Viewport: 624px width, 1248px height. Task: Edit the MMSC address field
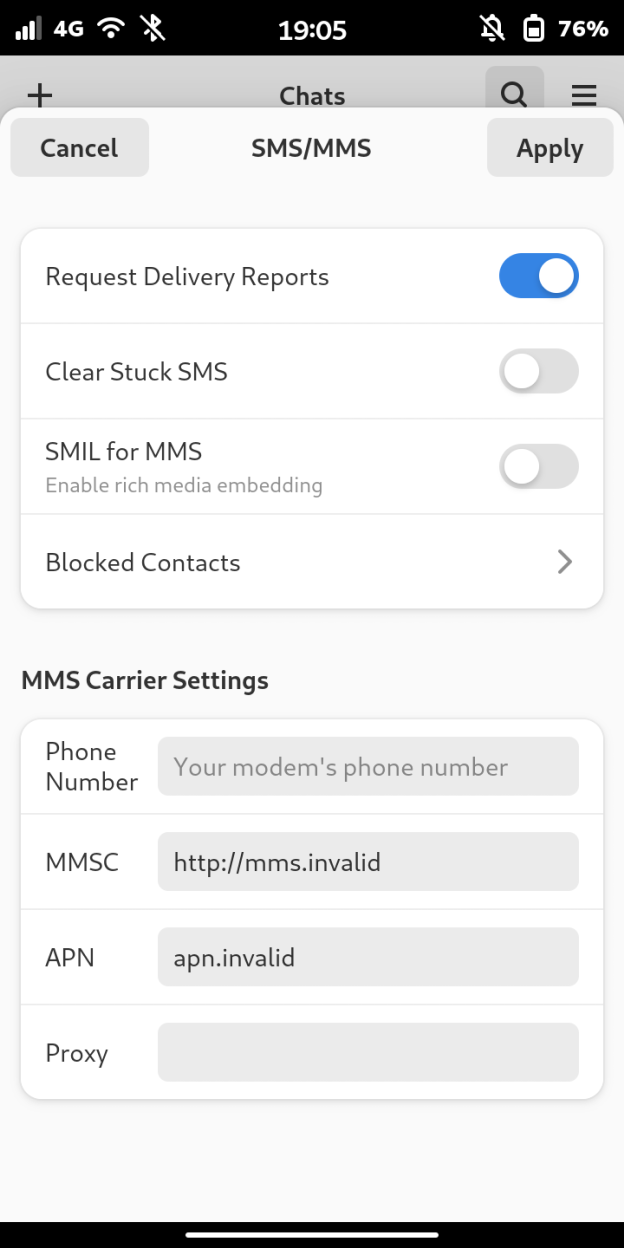click(367, 862)
